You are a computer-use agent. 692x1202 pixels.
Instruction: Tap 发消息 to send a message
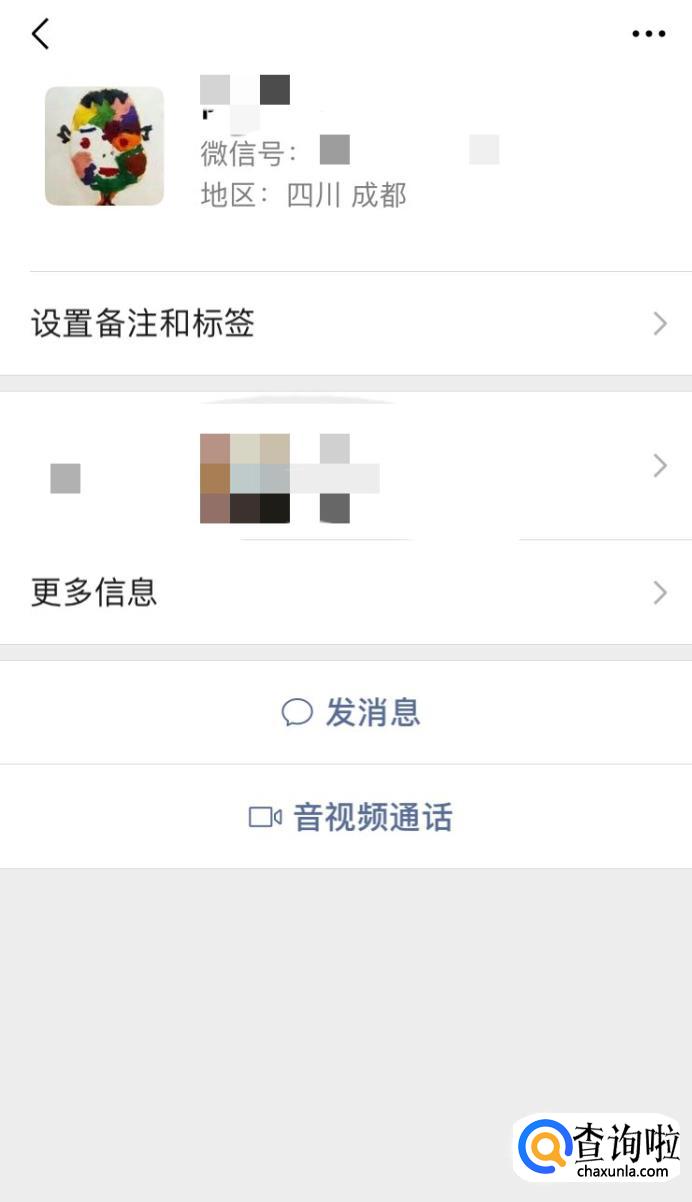[x=350, y=713]
